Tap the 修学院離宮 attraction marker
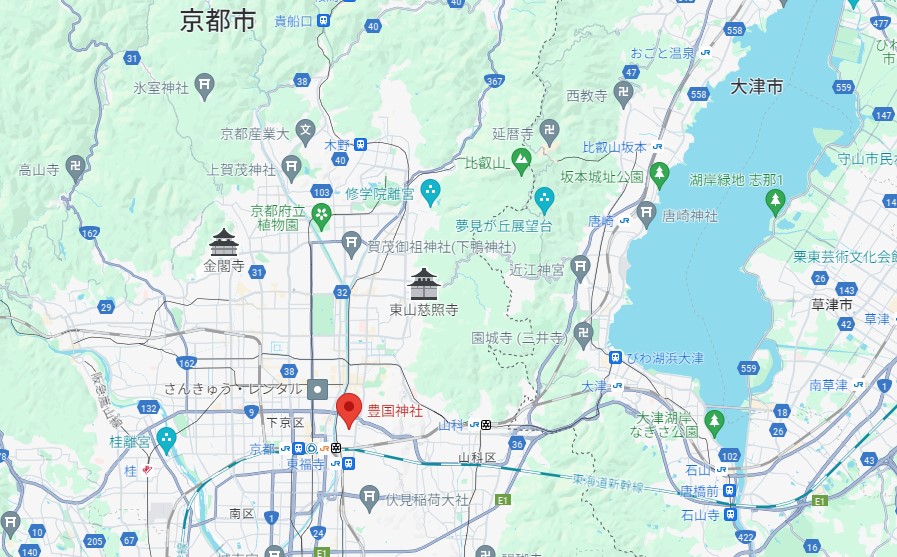 (x=430, y=188)
